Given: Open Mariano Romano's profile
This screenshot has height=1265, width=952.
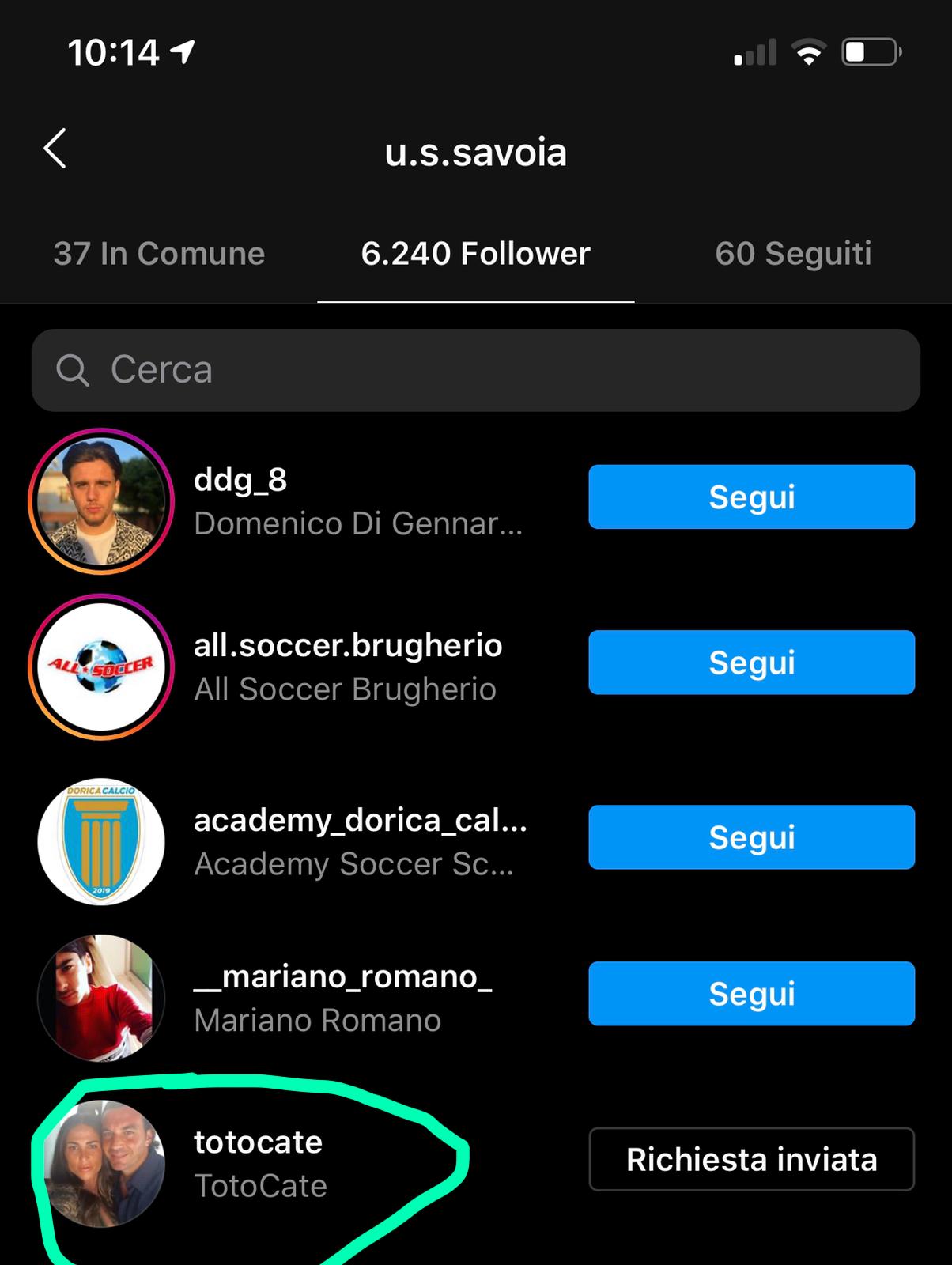Looking at the screenshot, I should [x=342, y=978].
